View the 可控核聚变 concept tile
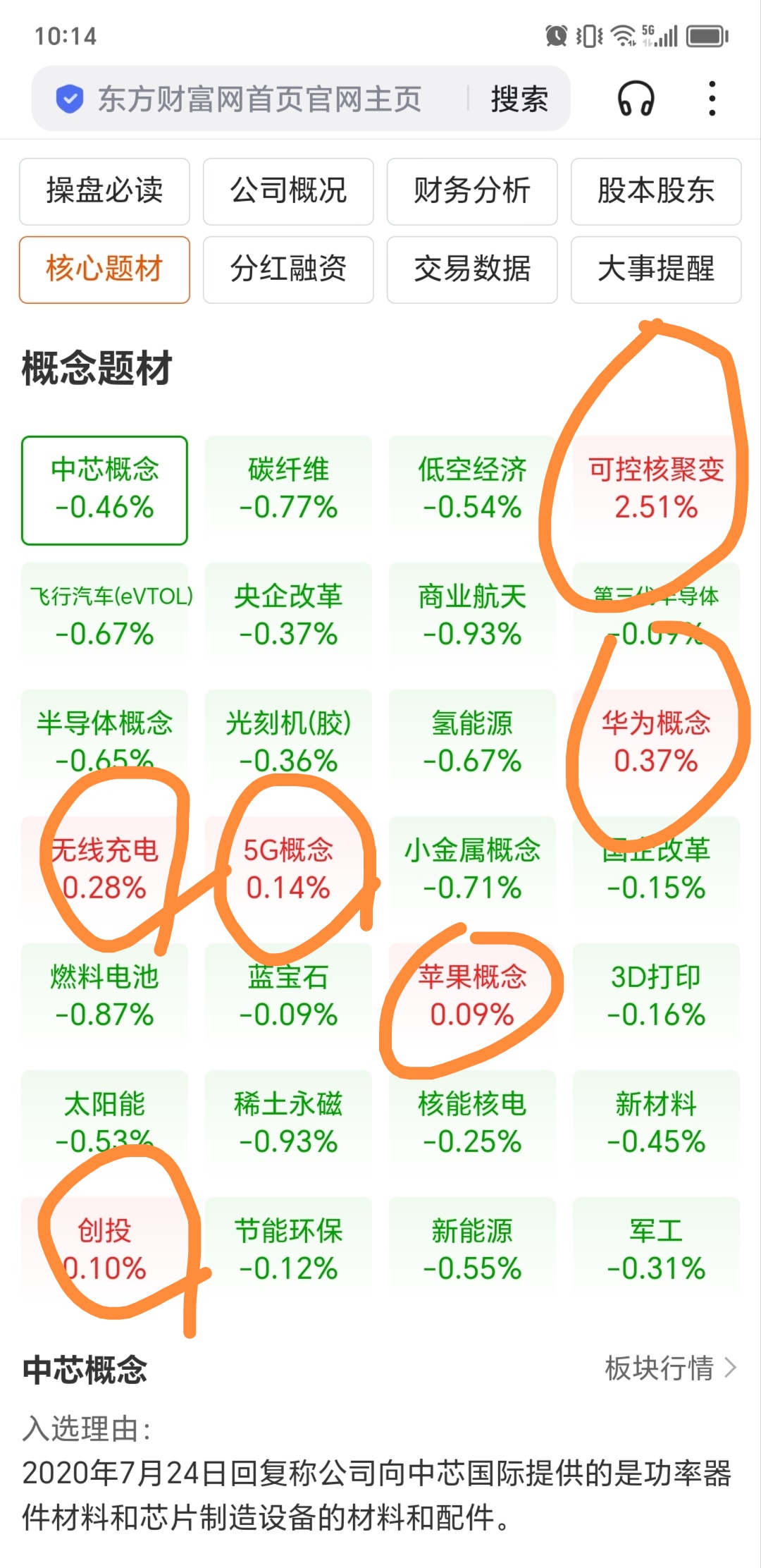 (x=655, y=489)
